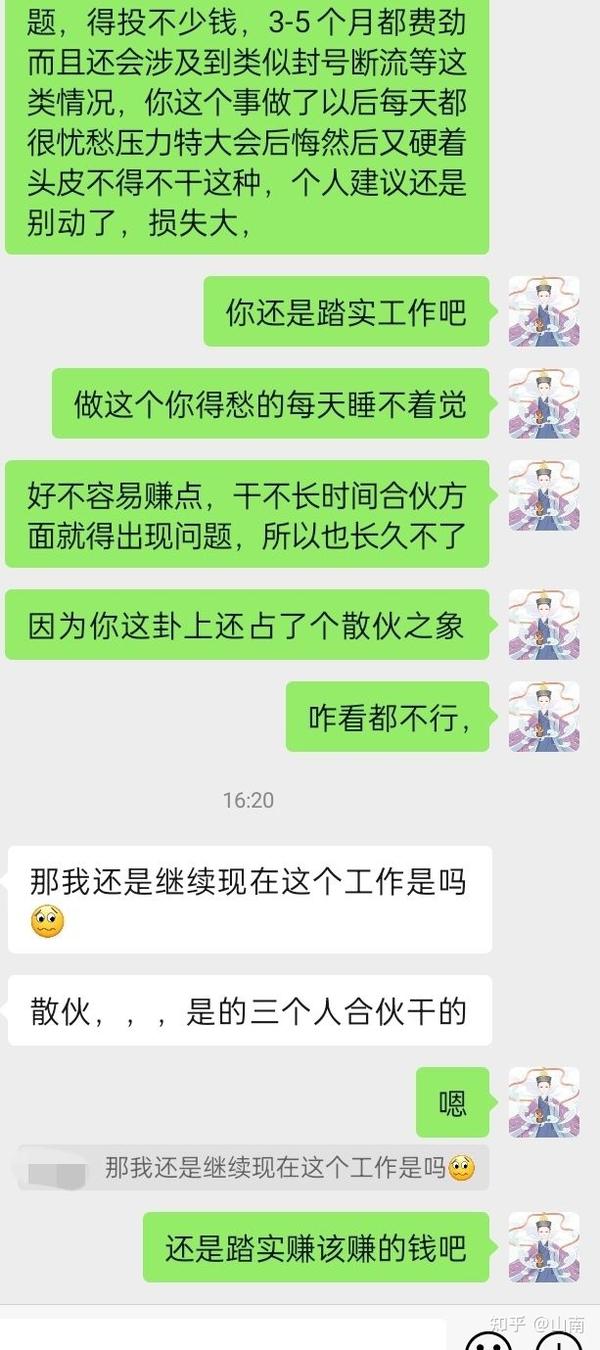Image resolution: width=600 pixels, height=1350 pixels.
Task: Tap avatar beside 嗯 message
Action: coord(543,1102)
